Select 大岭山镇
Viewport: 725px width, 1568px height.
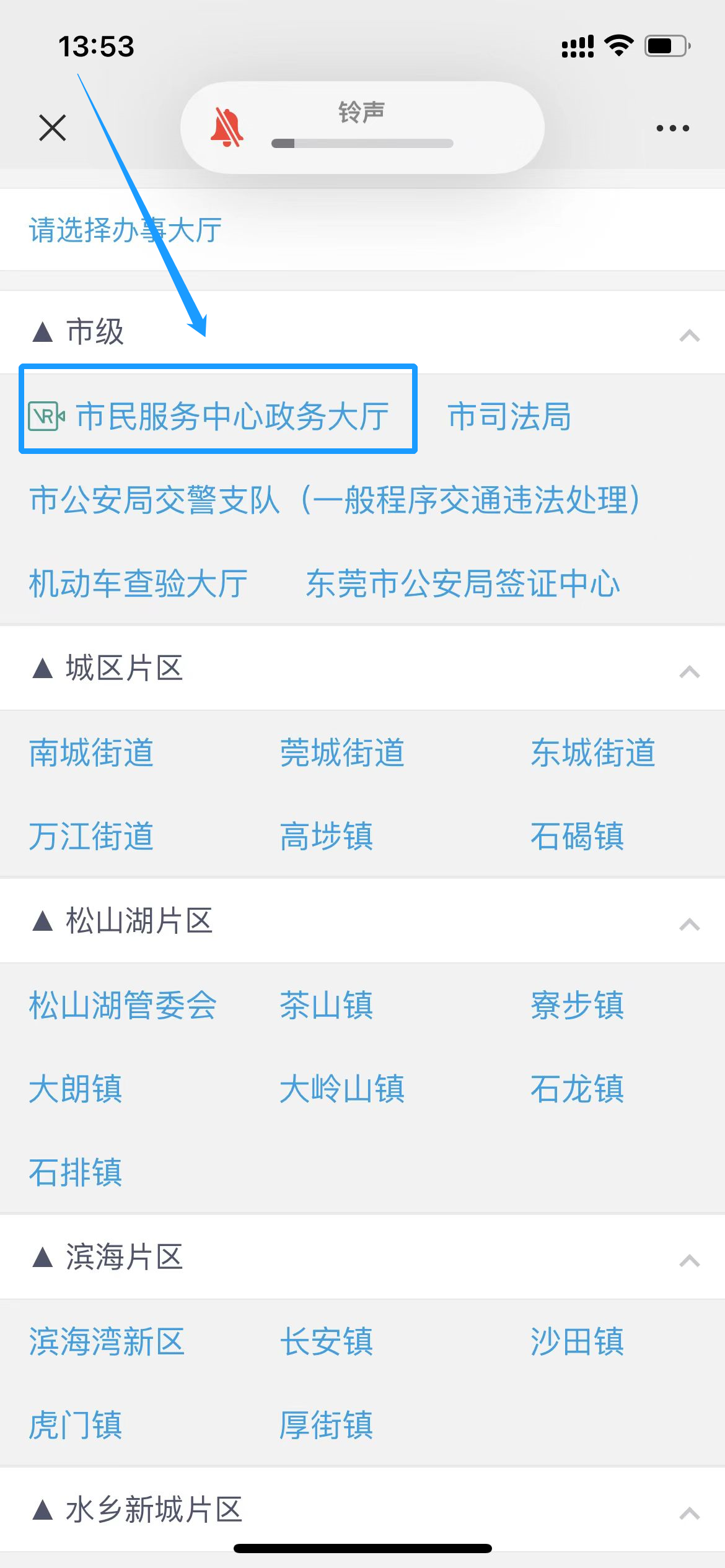coord(342,1089)
